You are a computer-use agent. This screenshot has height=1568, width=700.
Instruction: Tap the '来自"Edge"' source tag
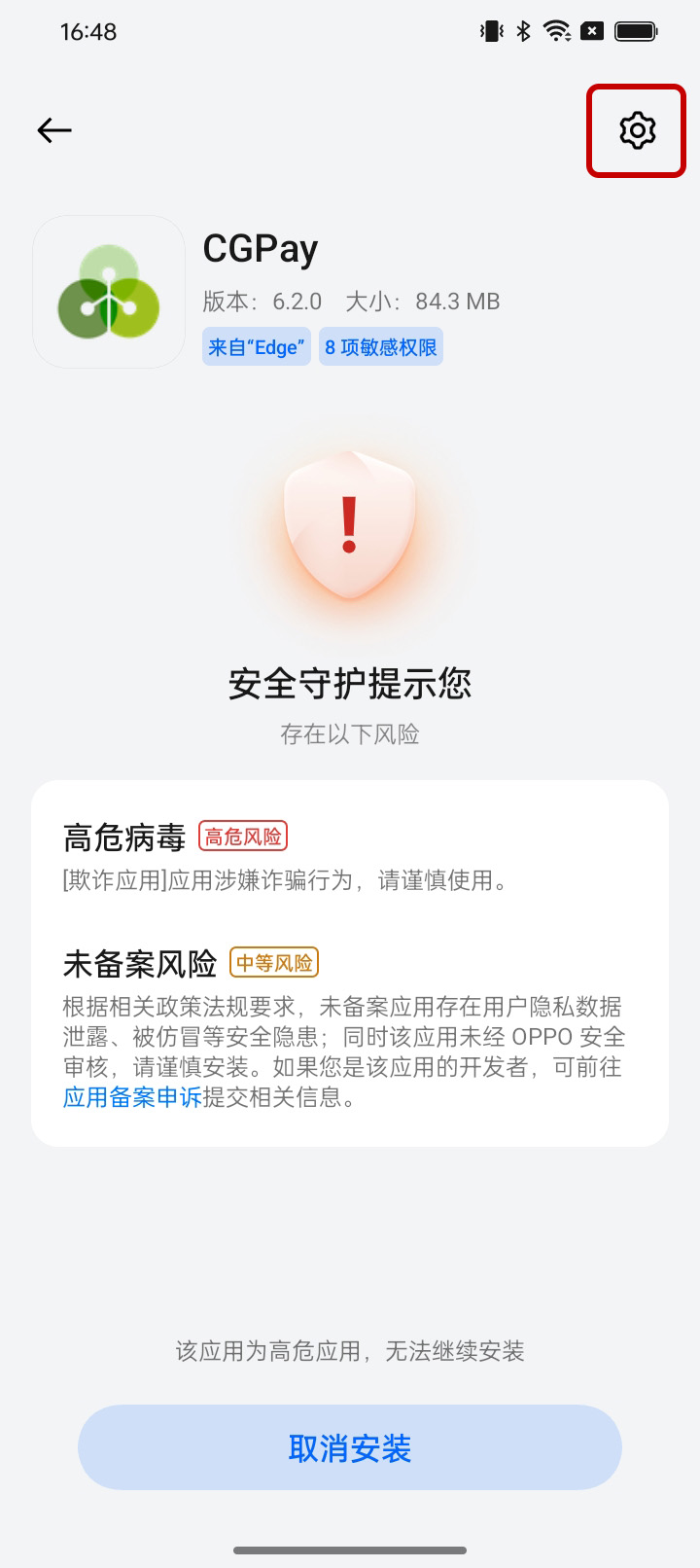tap(256, 347)
